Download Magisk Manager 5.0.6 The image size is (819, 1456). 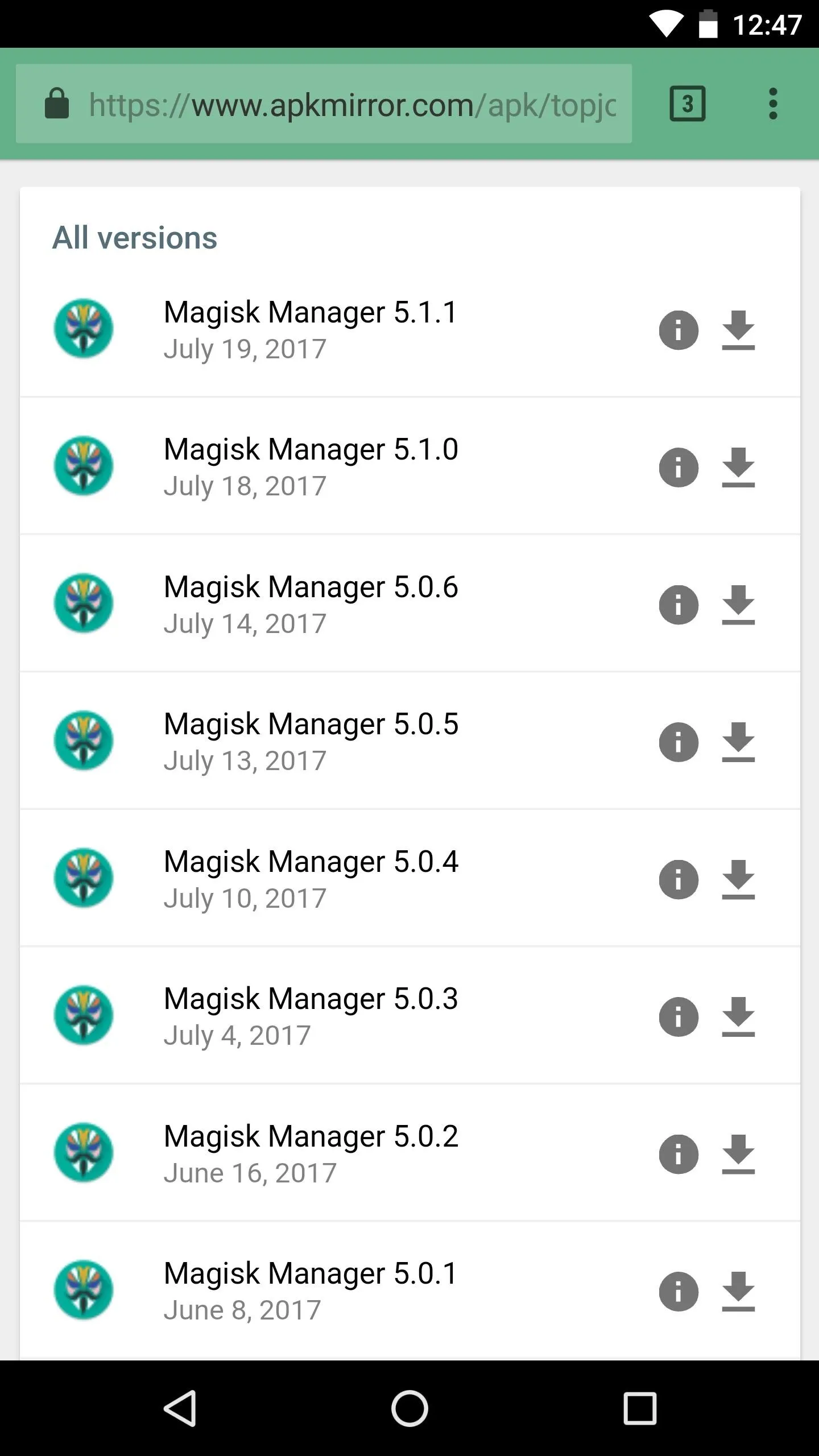click(738, 605)
